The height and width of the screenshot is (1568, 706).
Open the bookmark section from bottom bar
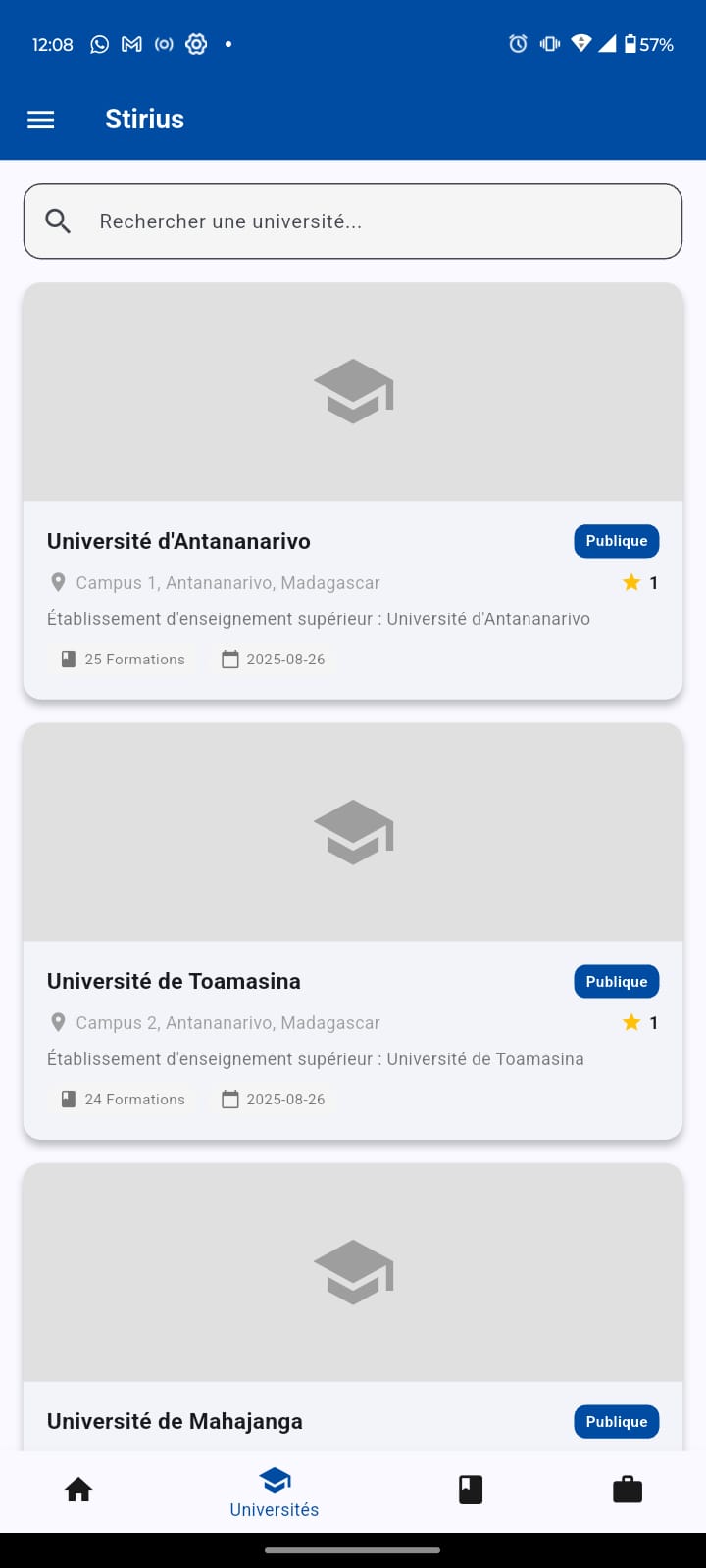470,1489
